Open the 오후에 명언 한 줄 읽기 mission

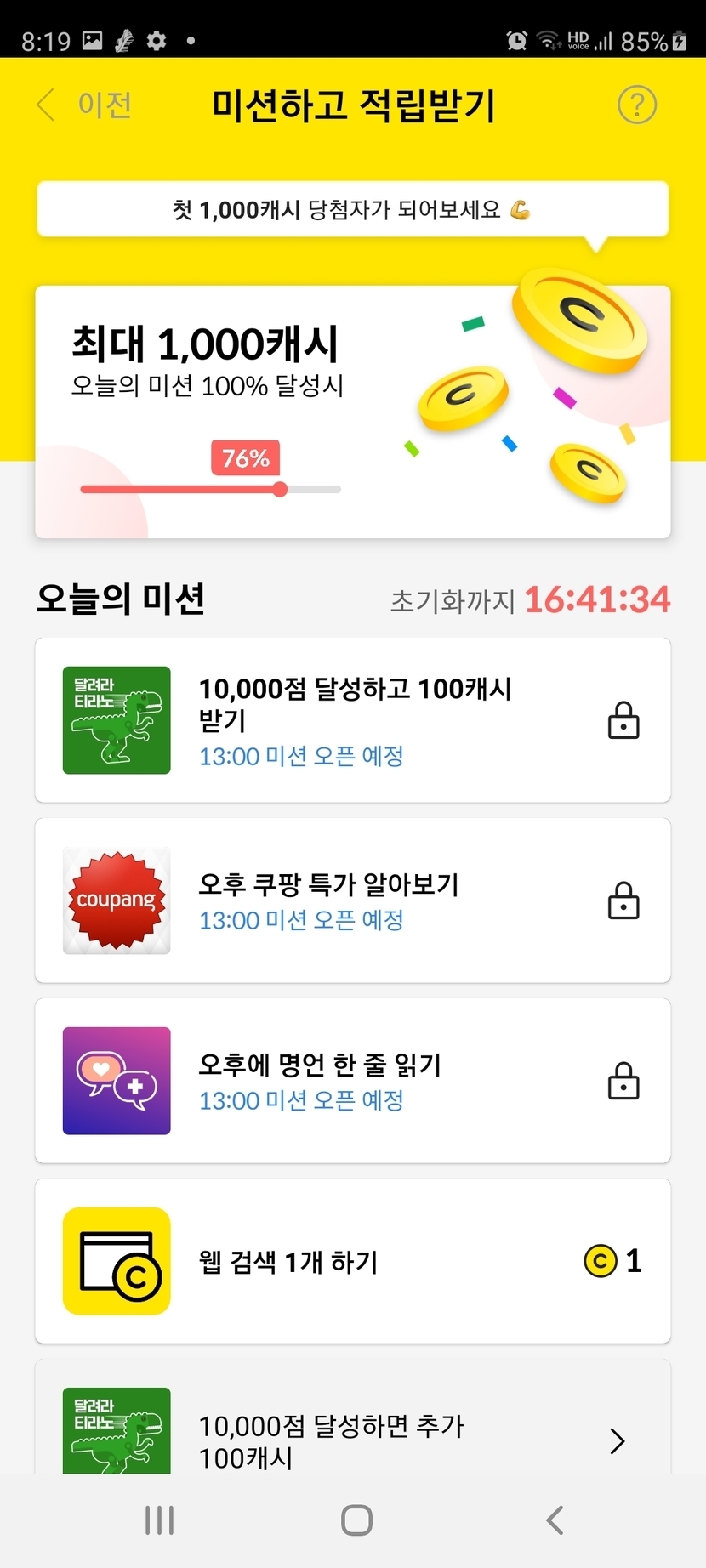pyautogui.click(x=352, y=1080)
